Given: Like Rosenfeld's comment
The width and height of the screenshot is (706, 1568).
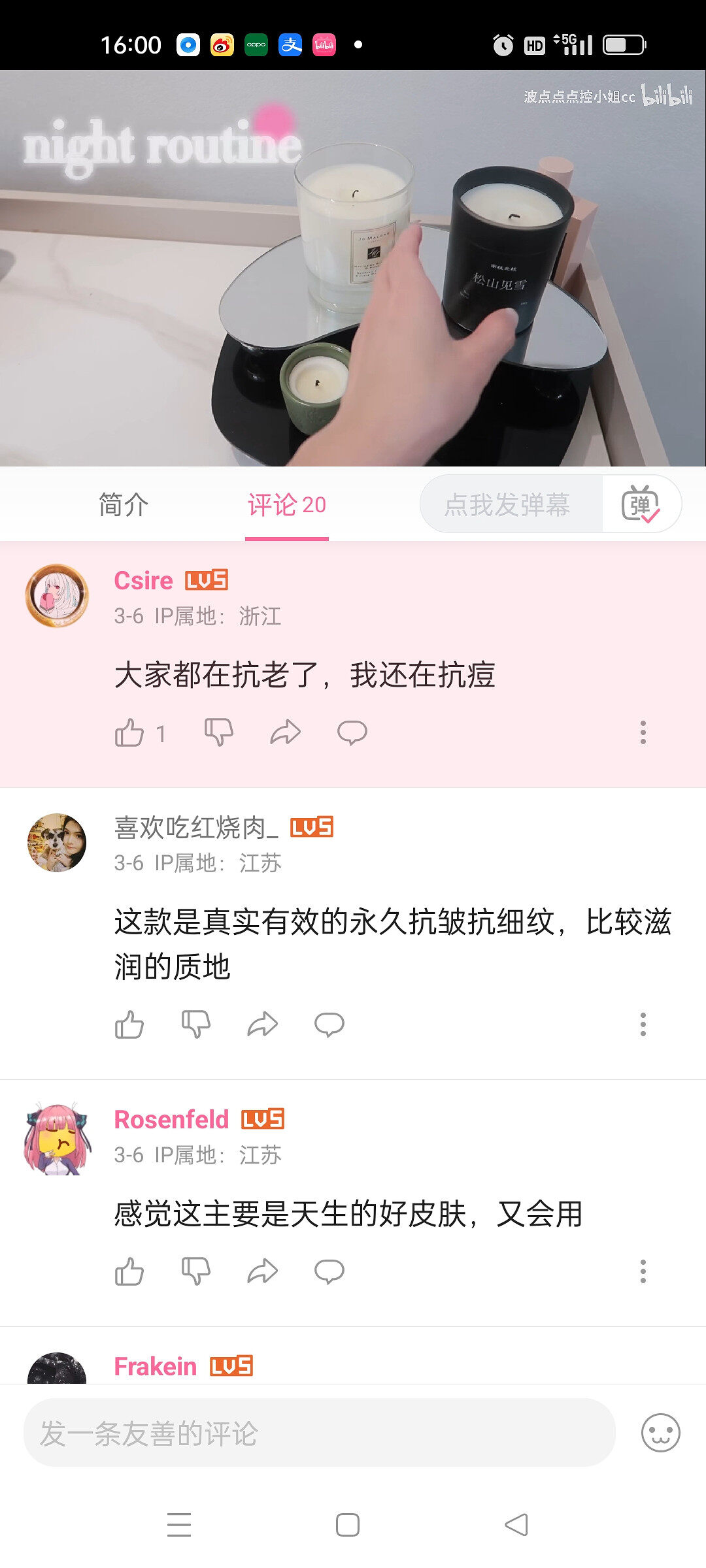Looking at the screenshot, I should [x=129, y=1271].
